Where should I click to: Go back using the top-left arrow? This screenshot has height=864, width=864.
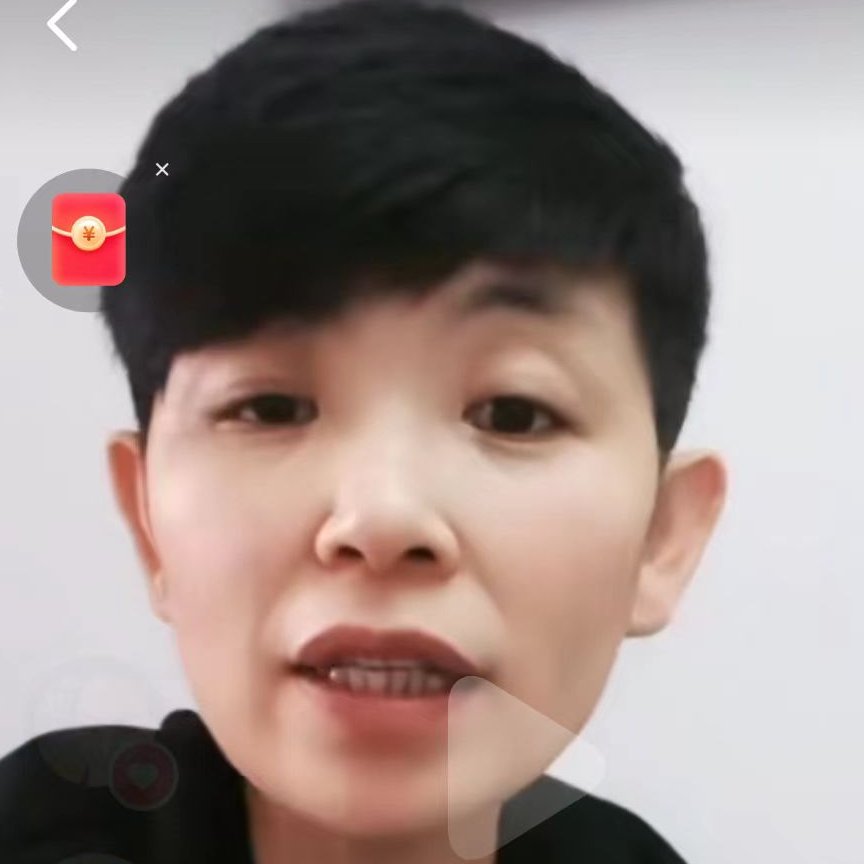point(62,25)
